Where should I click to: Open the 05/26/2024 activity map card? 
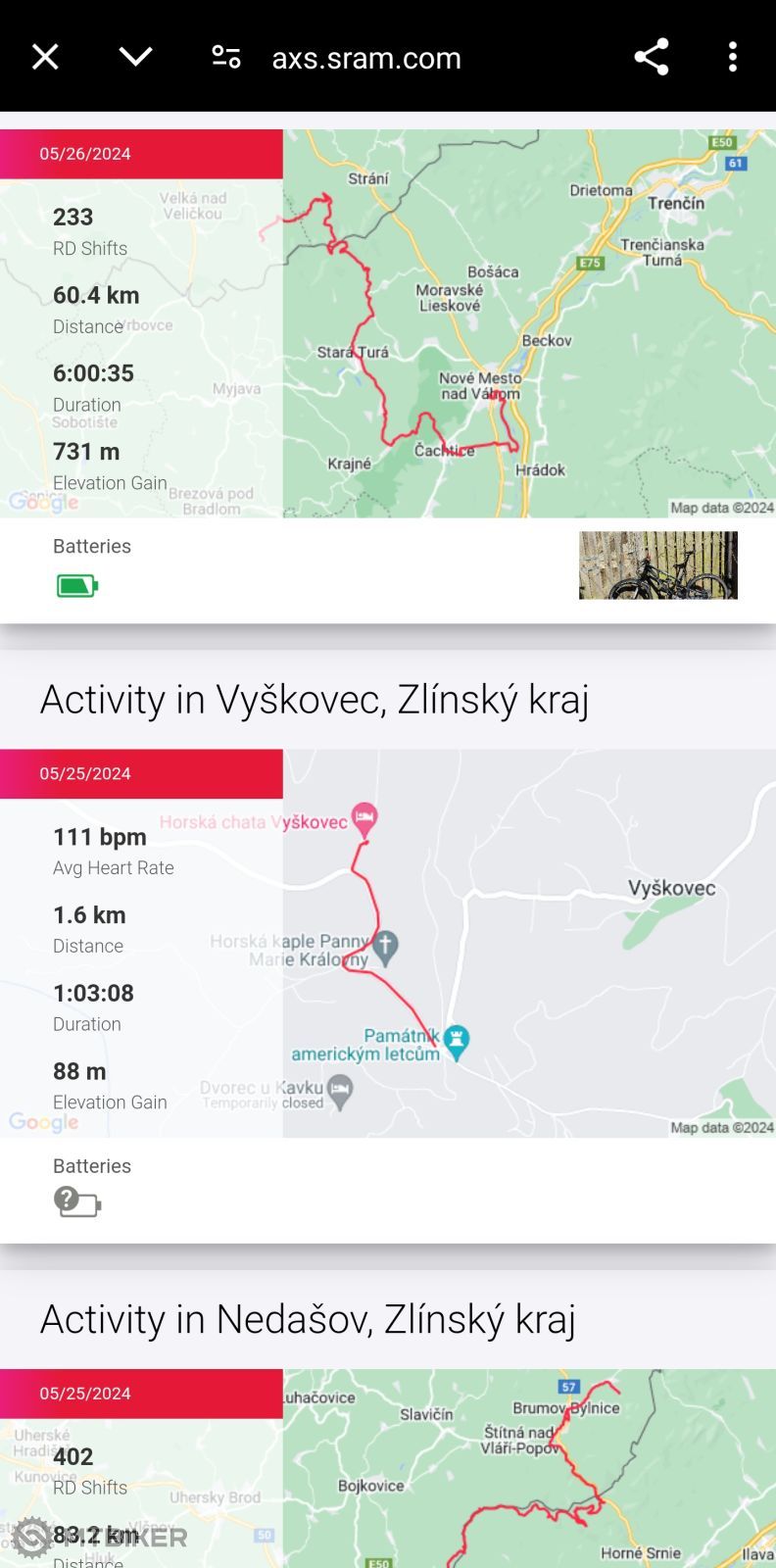tap(529, 323)
